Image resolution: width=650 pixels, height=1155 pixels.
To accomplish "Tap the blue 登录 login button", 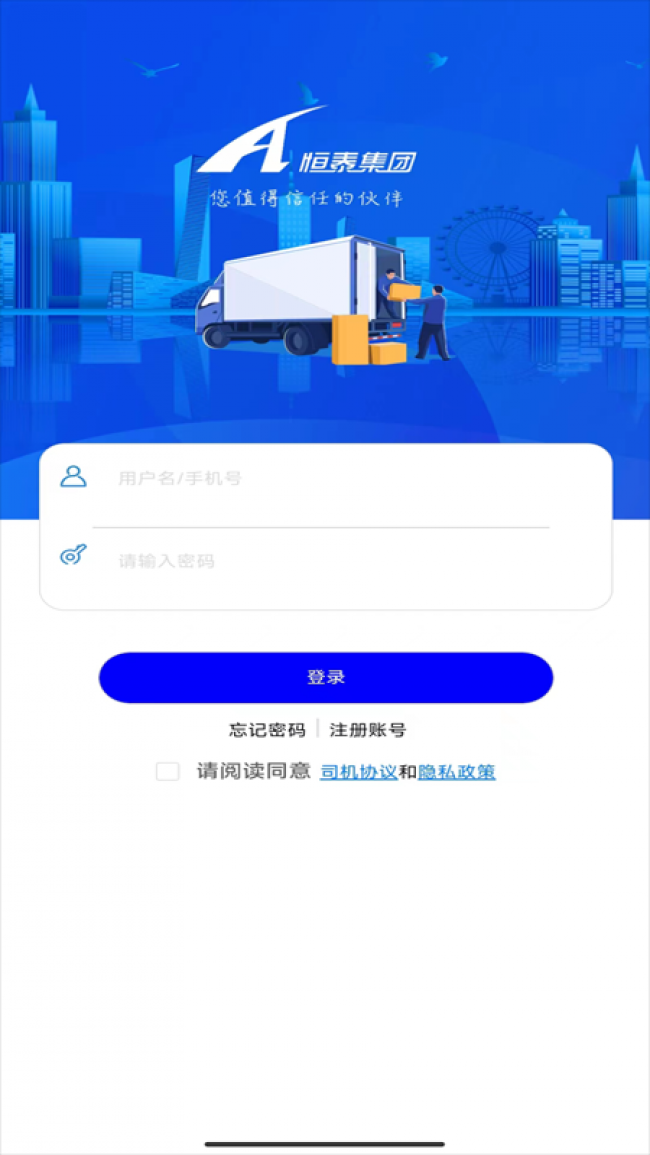I will click(x=326, y=678).
